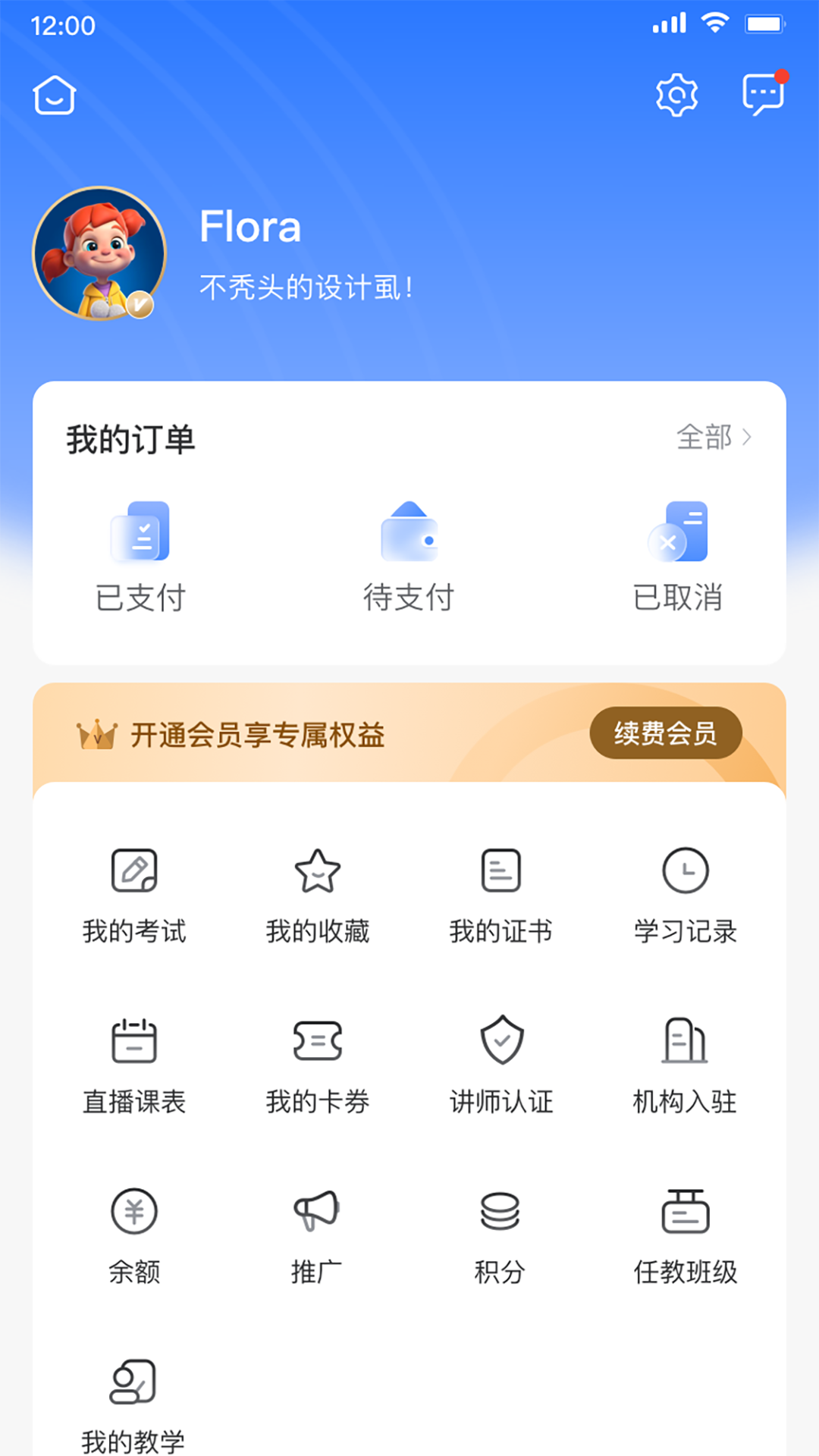This screenshot has width=819, height=1456.
Task: Open 我的考试 my exams
Action: (x=134, y=895)
